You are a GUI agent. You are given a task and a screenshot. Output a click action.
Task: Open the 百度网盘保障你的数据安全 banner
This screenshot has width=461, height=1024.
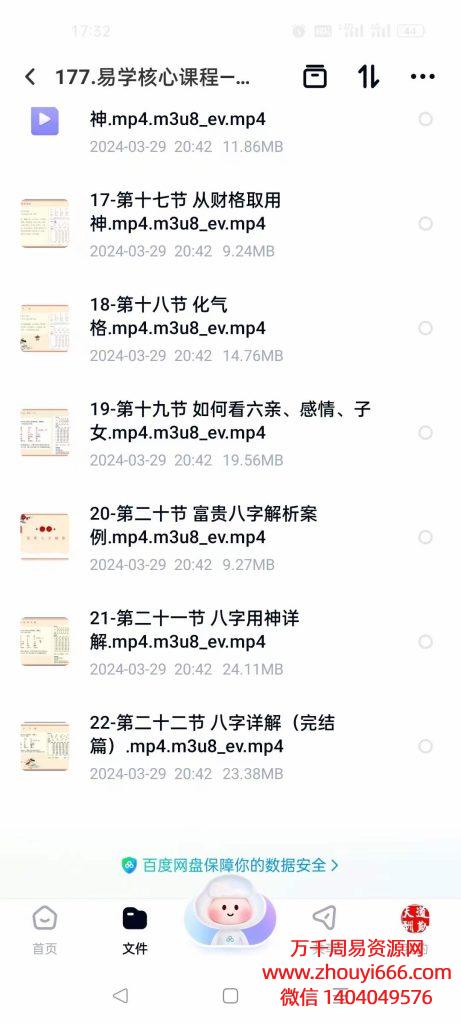click(230, 865)
